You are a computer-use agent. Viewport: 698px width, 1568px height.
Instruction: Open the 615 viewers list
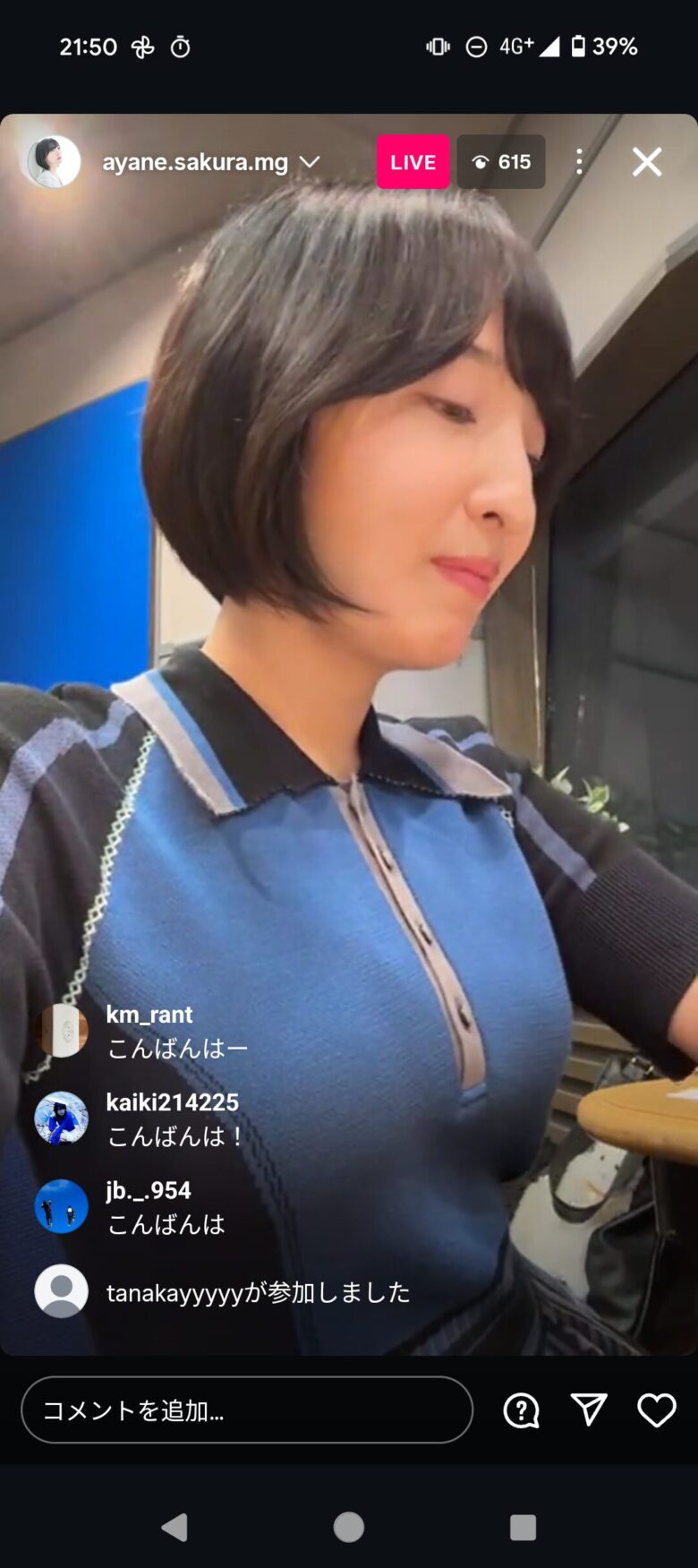pos(501,162)
